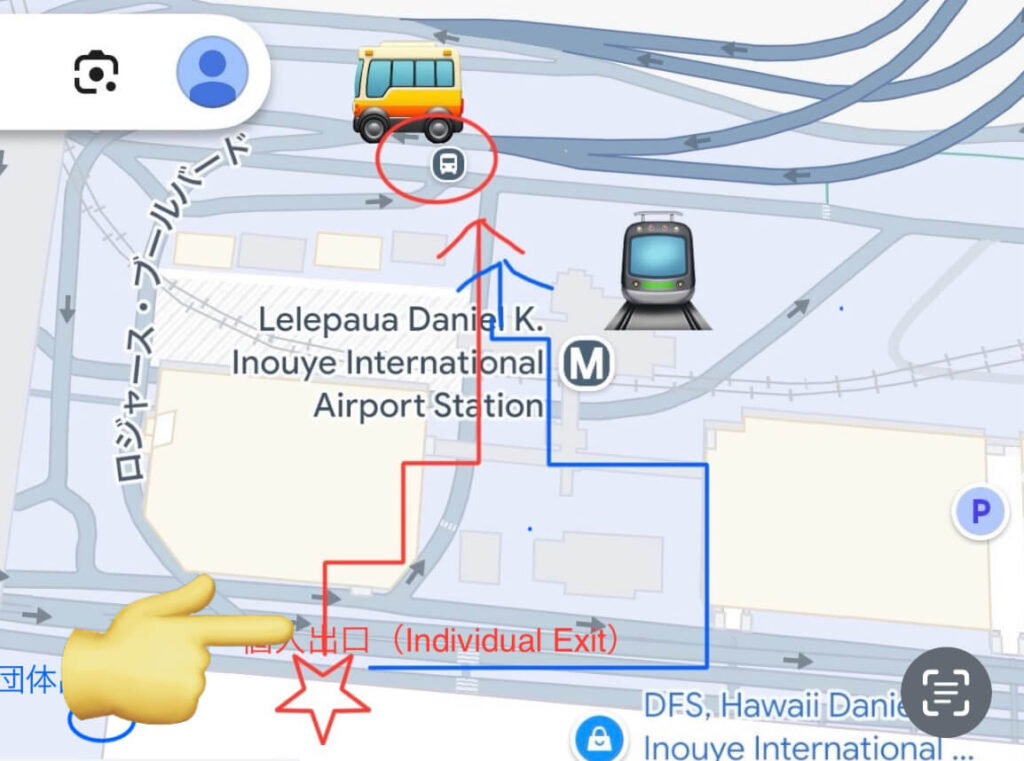
Task: Open Google Lens camera search
Action: (96, 72)
